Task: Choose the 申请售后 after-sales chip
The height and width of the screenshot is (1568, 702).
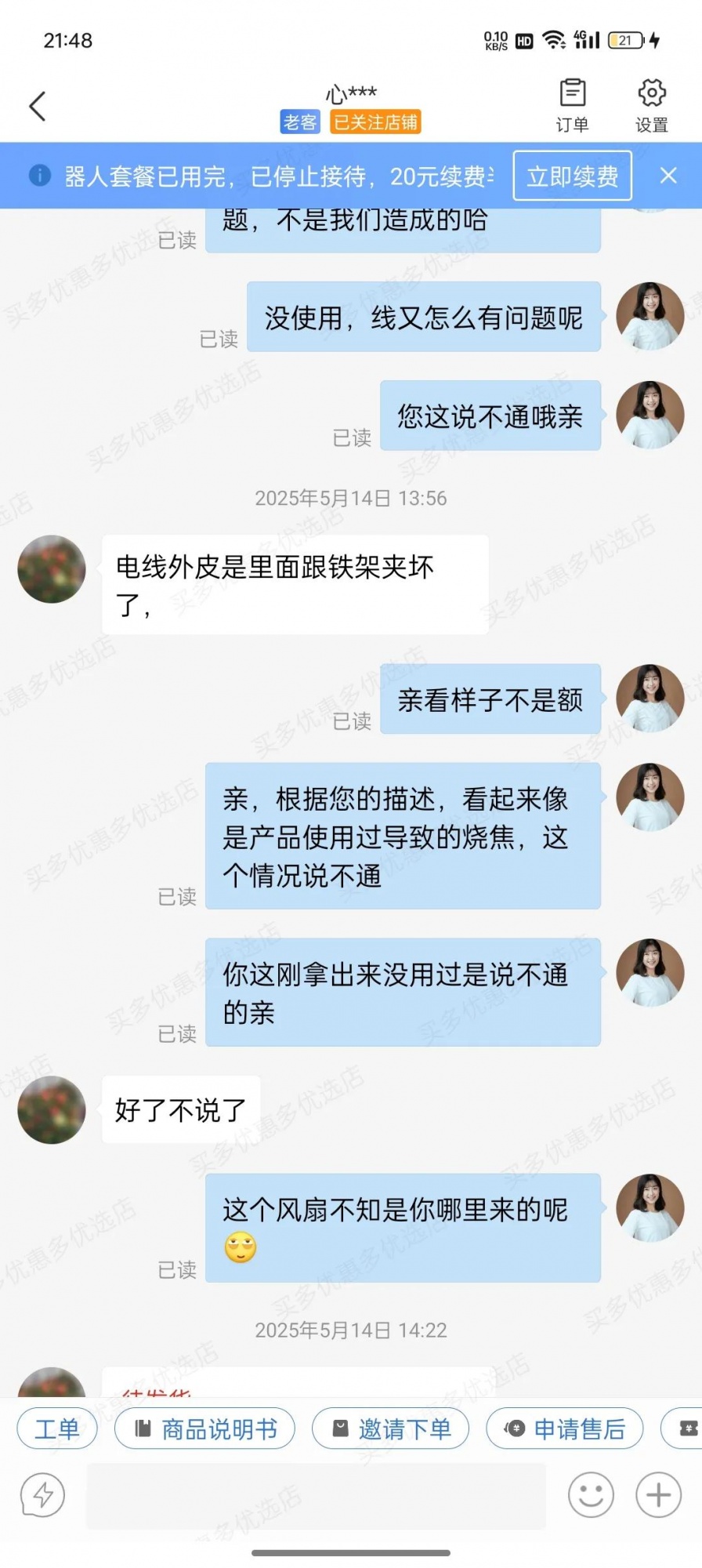Action: [x=565, y=1428]
